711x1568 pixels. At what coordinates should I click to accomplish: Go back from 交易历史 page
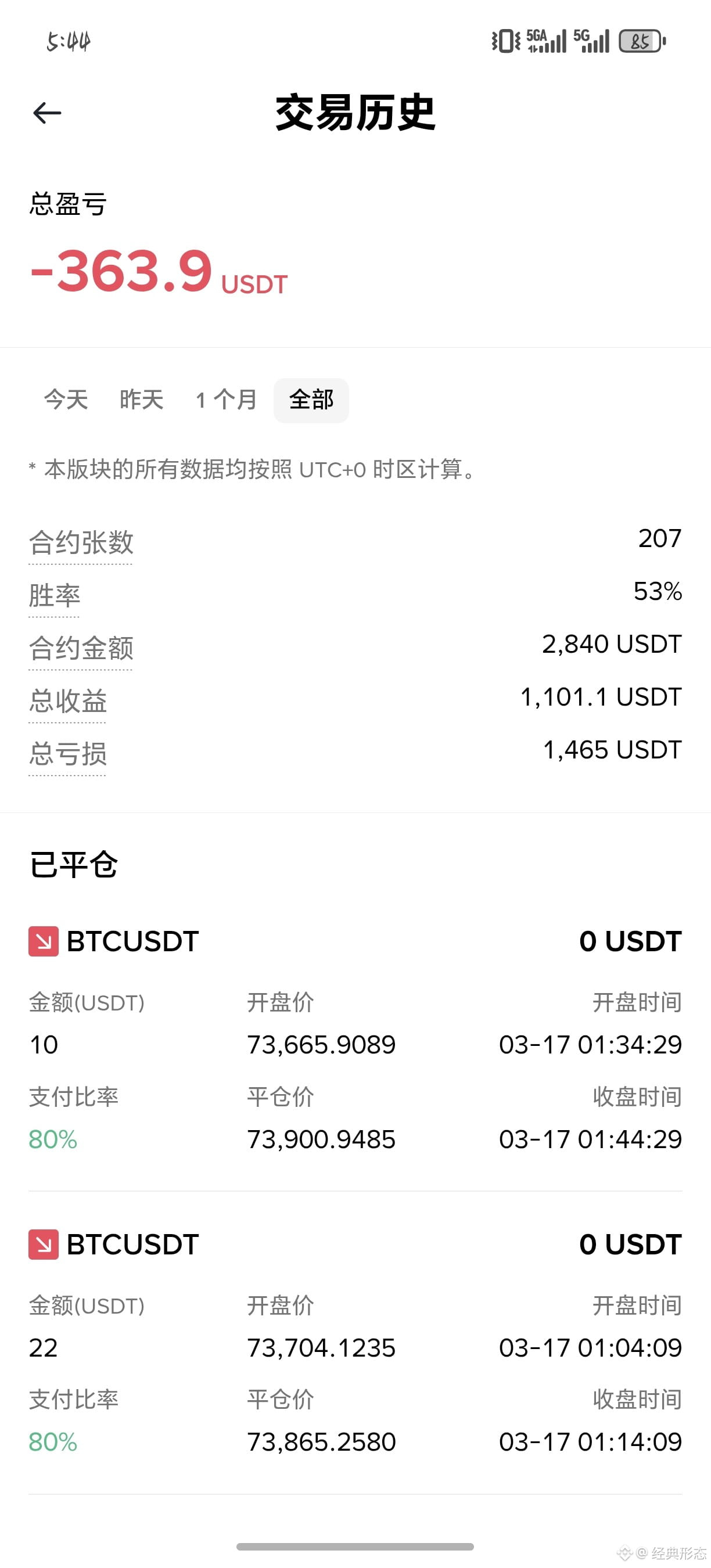coord(47,113)
